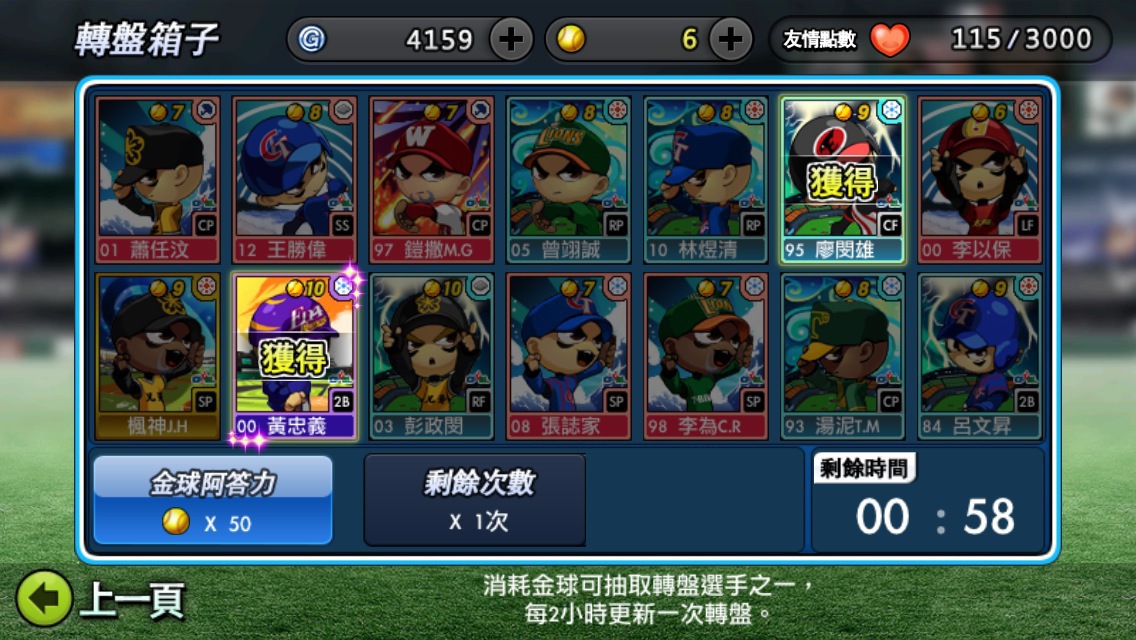The image size is (1136, 640).
Task: Select player card 08 張誌家
Action: tap(568, 357)
